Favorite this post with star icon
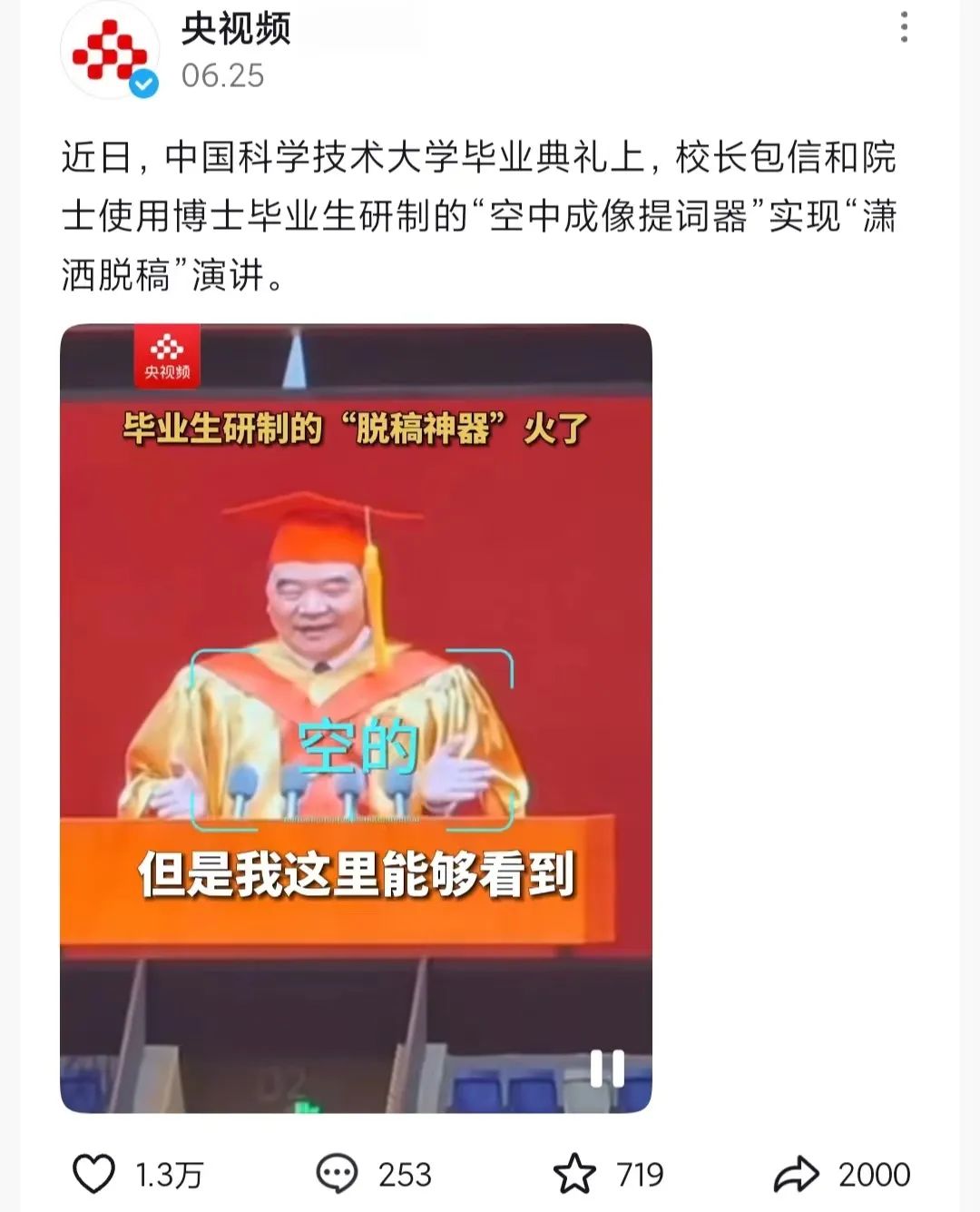 [574, 1174]
